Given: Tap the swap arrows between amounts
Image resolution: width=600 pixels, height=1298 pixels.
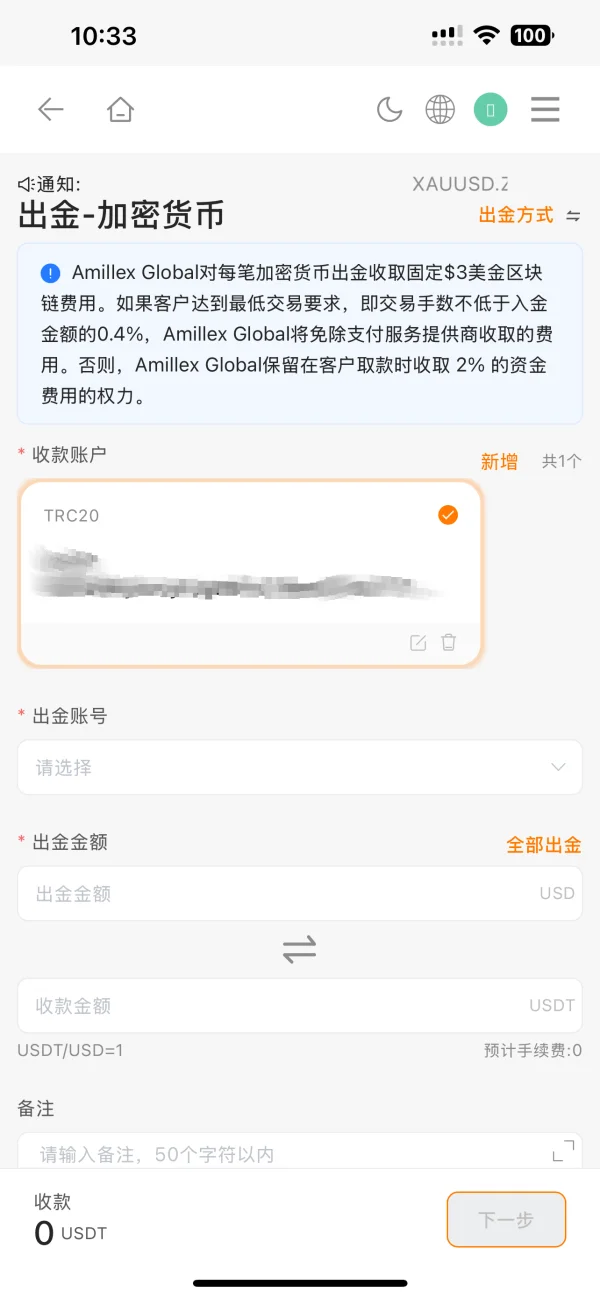Looking at the screenshot, I should (299, 949).
